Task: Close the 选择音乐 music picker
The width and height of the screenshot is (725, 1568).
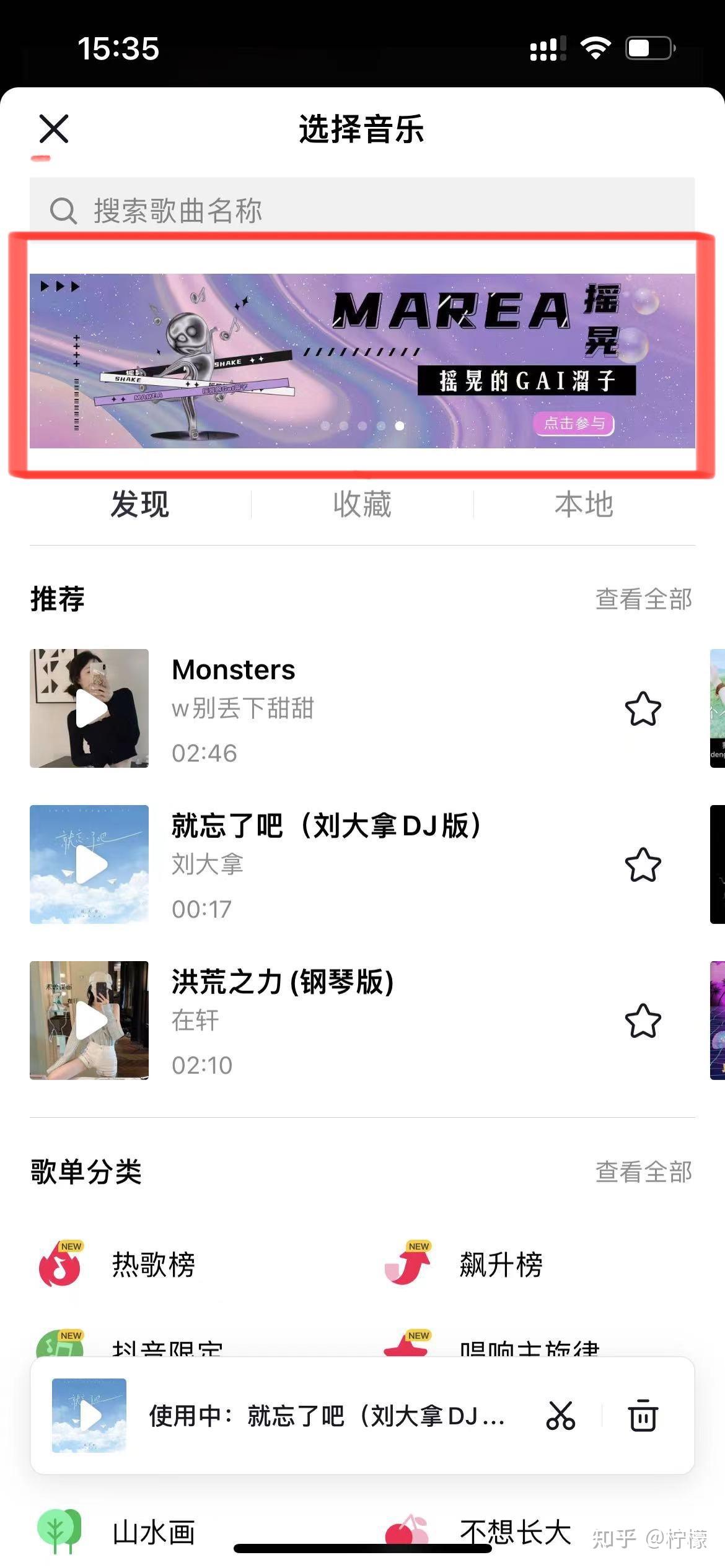Action: coord(54,129)
